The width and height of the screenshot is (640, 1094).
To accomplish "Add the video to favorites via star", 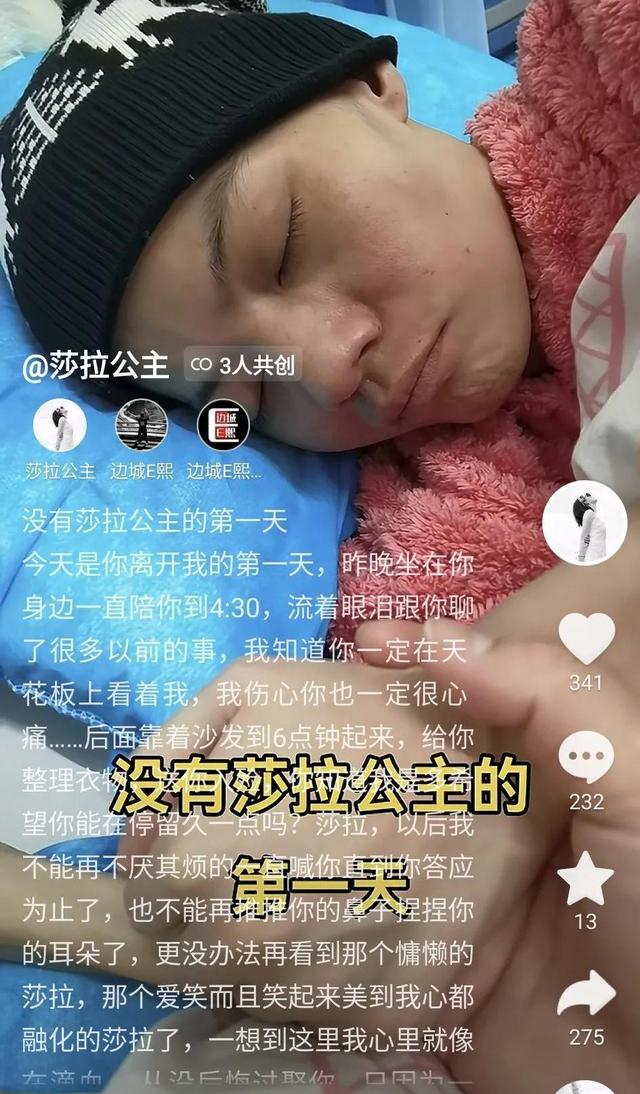I will coord(586,878).
